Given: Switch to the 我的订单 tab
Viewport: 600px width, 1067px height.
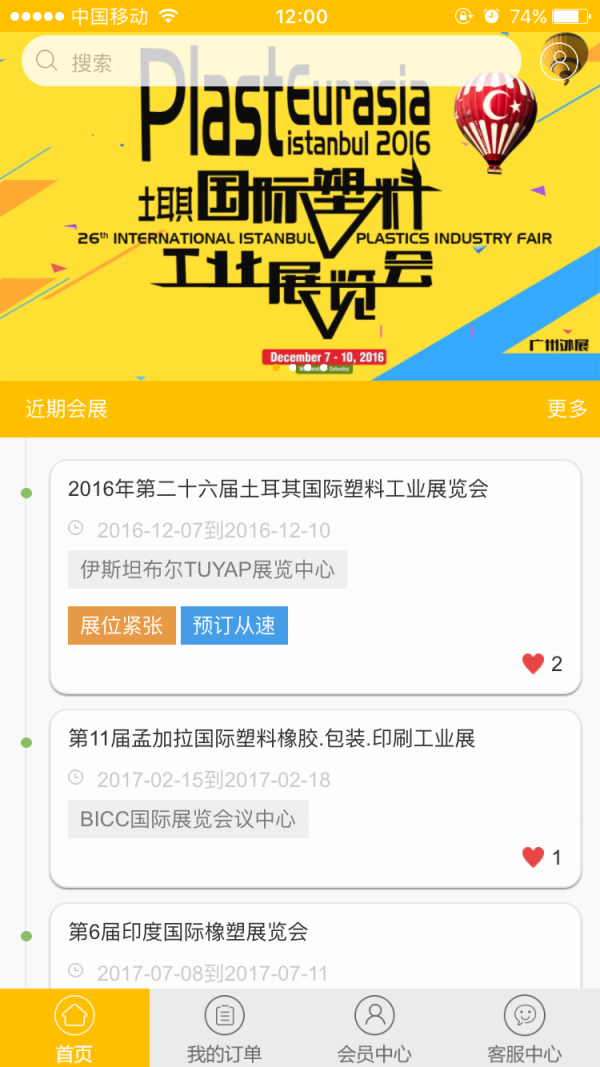Looking at the screenshot, I should point(224,1028).
